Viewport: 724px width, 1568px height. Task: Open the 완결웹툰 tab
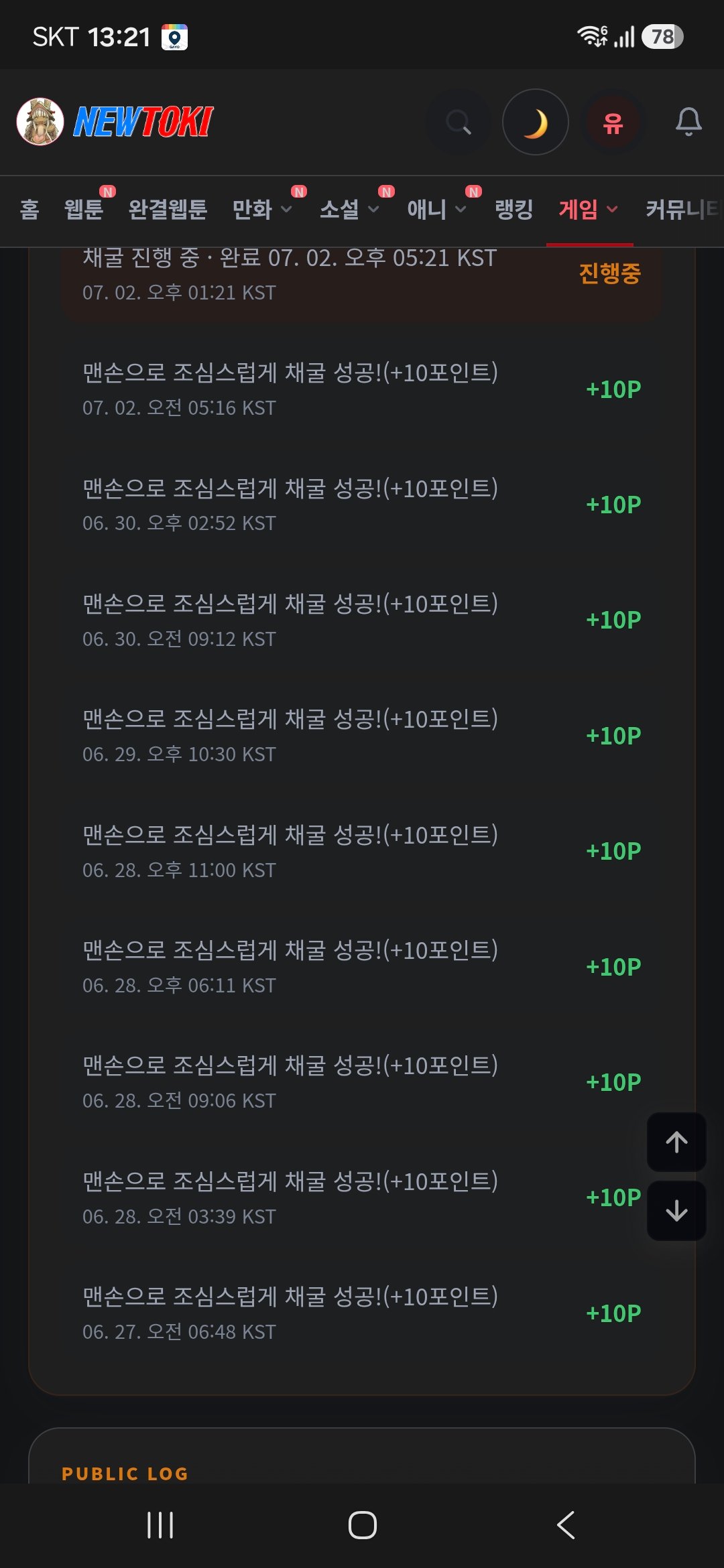coord(168,210)
